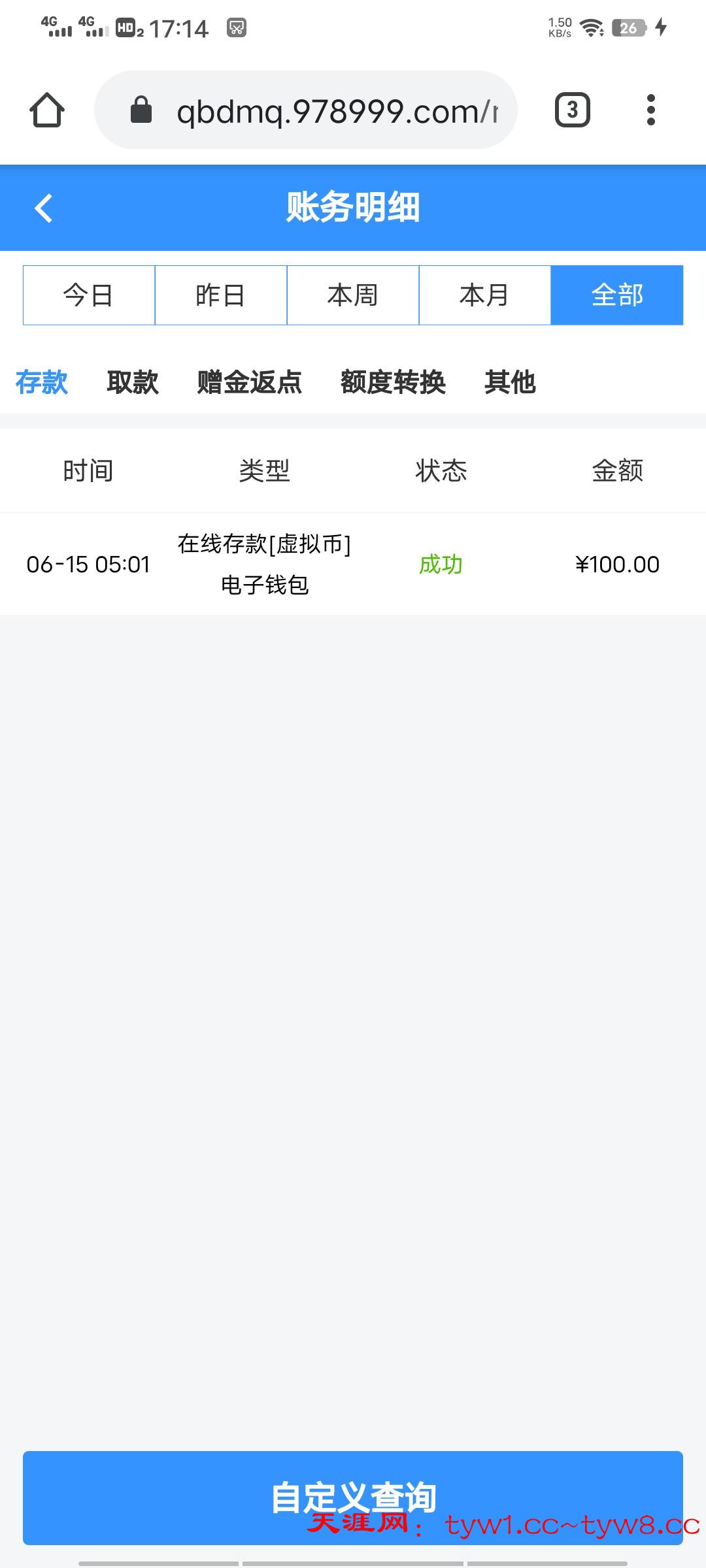Screen dimensions: 706x1568
Task: Open the browser overflow menu
Action: tap(650, 110)
